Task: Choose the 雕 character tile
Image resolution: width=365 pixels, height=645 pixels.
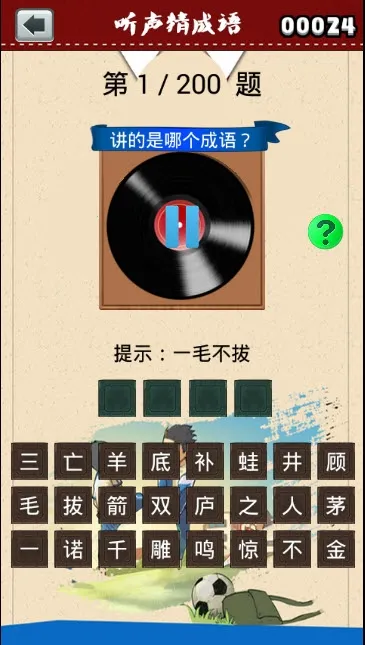Action: [x=161, y=549]
